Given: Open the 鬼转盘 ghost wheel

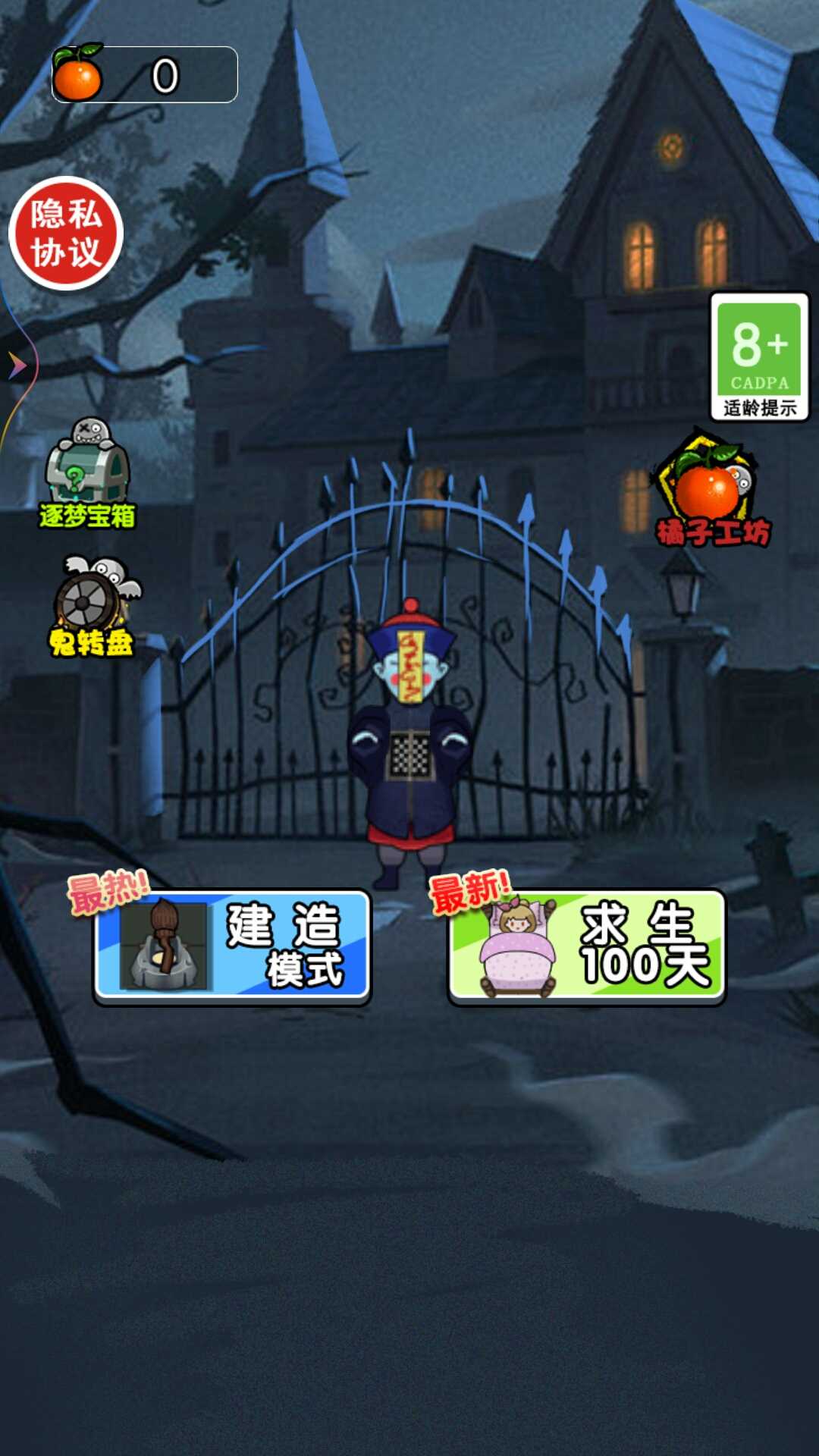Looking at the screenshot, I should click(93, 608).
